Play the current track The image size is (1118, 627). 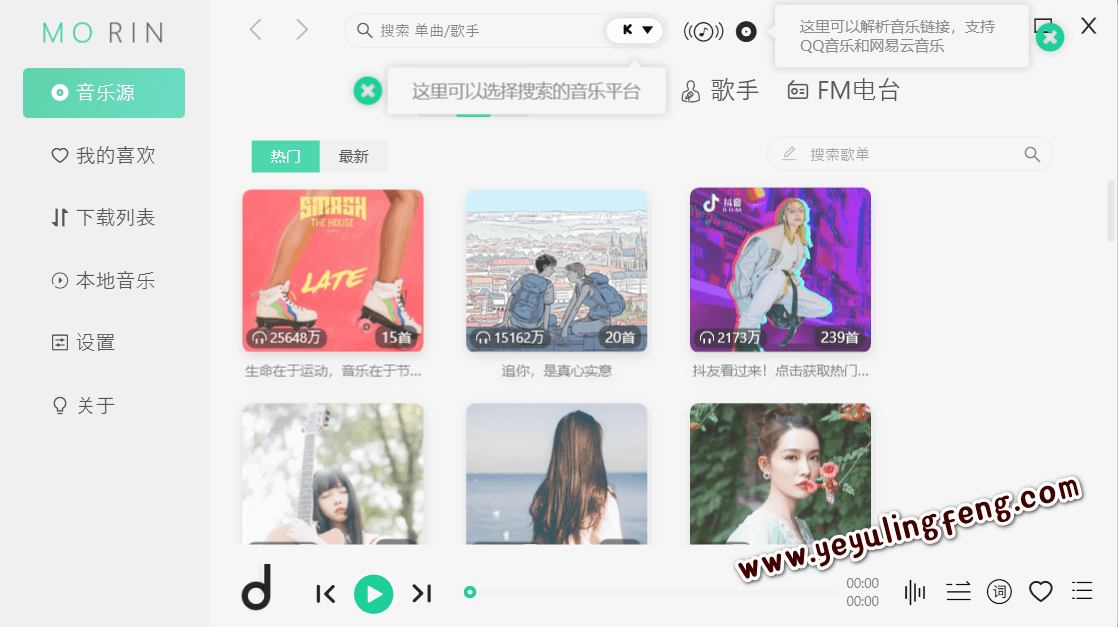pyautogui.click(x=373, y=594)
